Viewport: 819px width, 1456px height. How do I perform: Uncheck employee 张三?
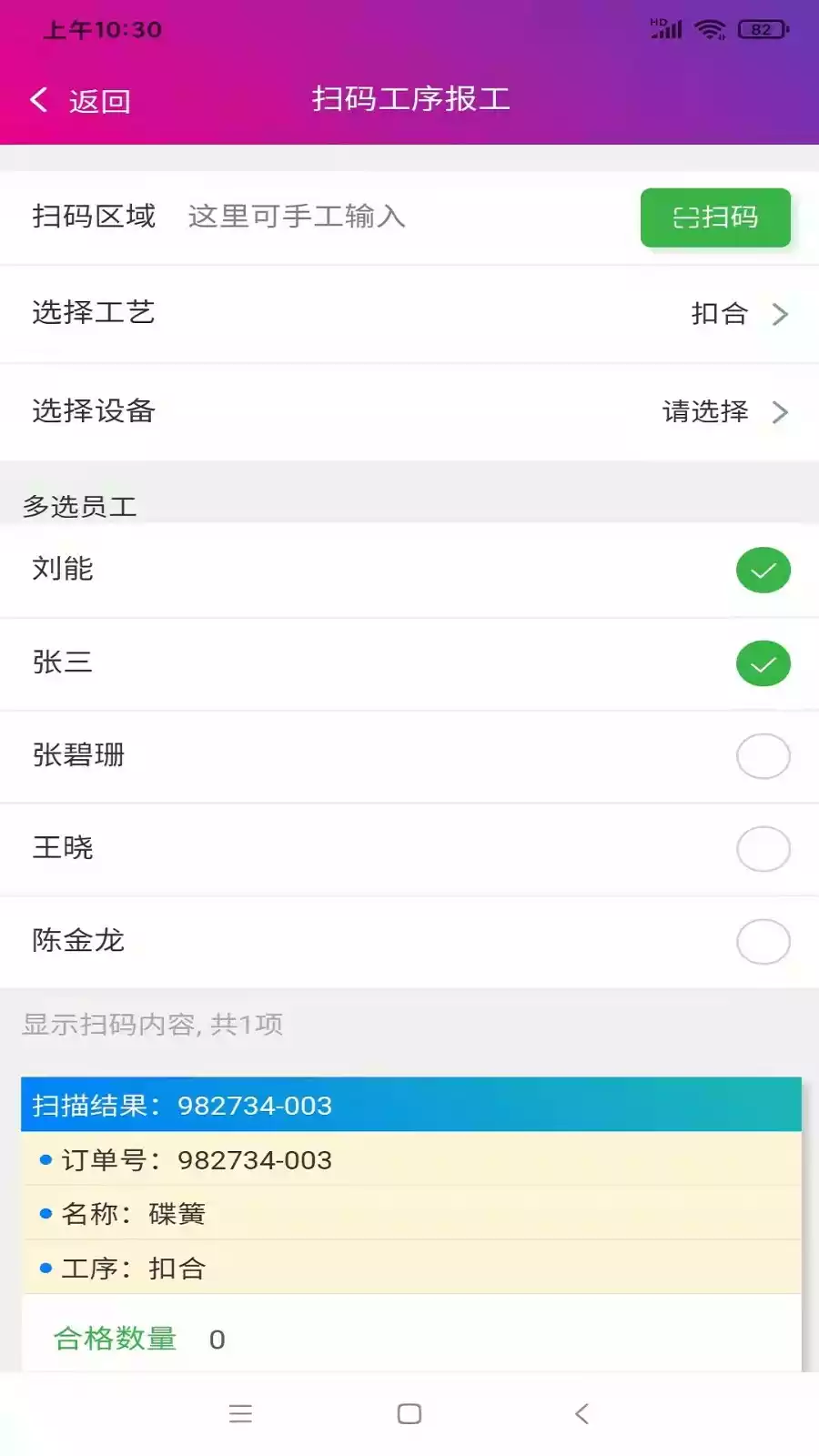point(763,663)
